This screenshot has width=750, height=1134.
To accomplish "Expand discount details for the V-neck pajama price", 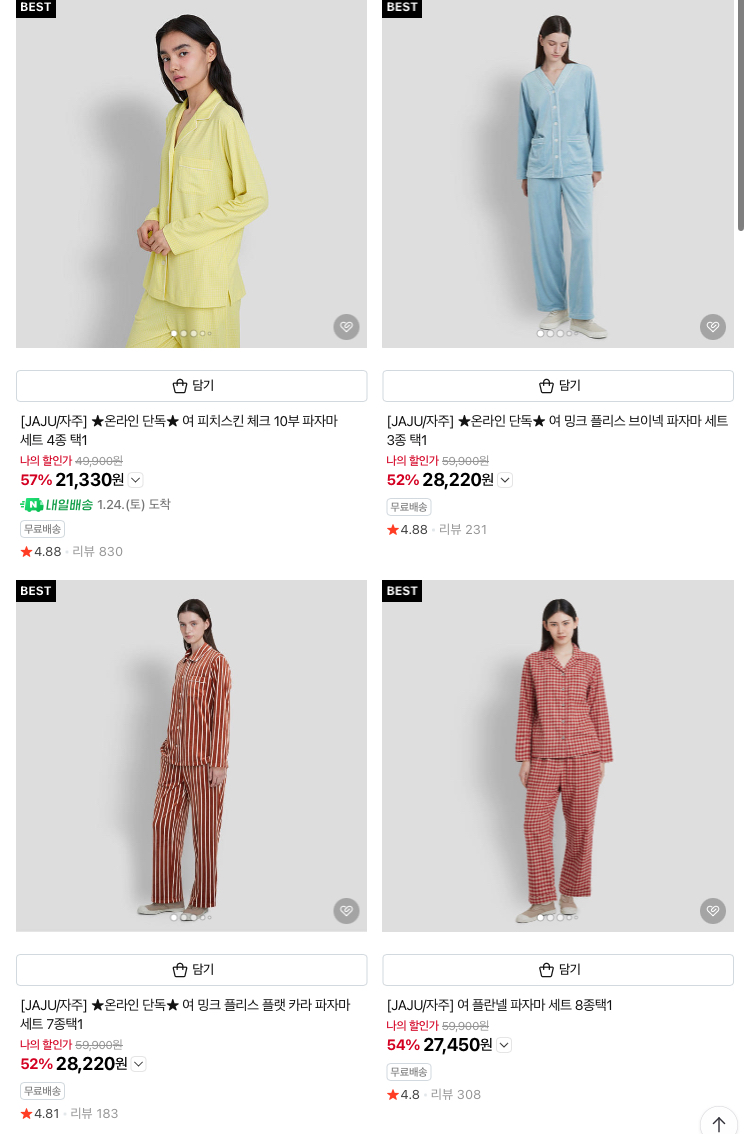I will pyautogui.click(x=505, y=480).
